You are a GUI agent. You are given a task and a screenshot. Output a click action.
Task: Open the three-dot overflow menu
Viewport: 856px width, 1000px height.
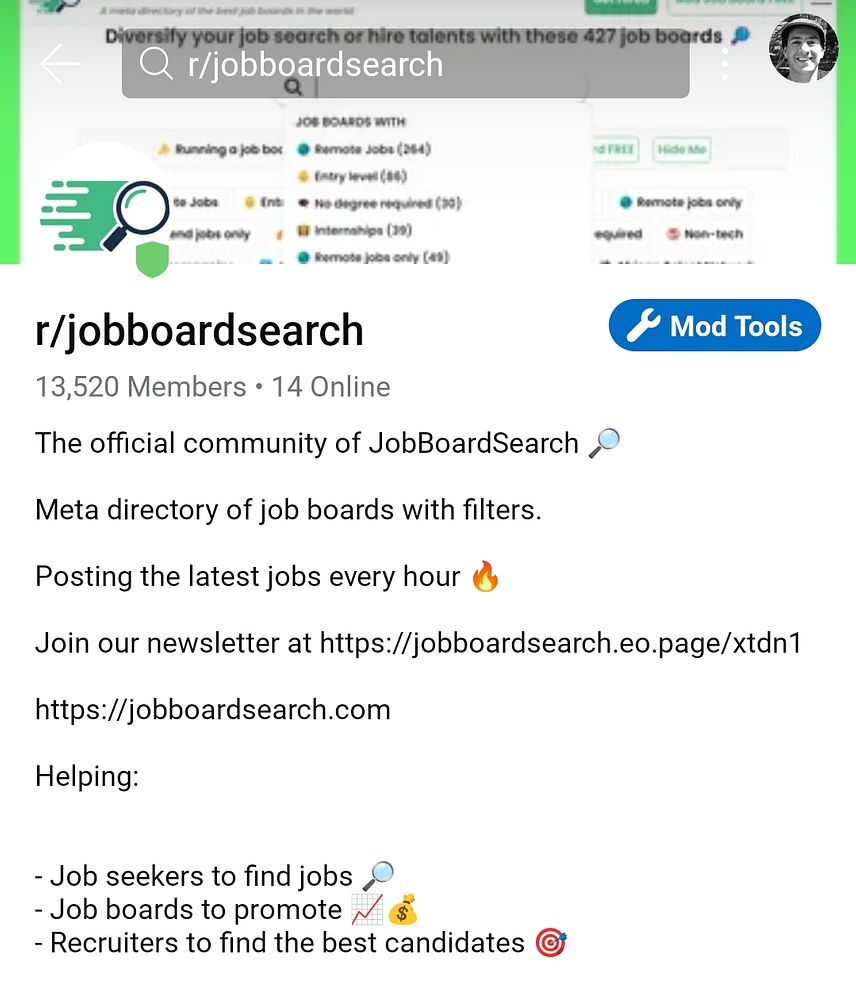[726, 65]
